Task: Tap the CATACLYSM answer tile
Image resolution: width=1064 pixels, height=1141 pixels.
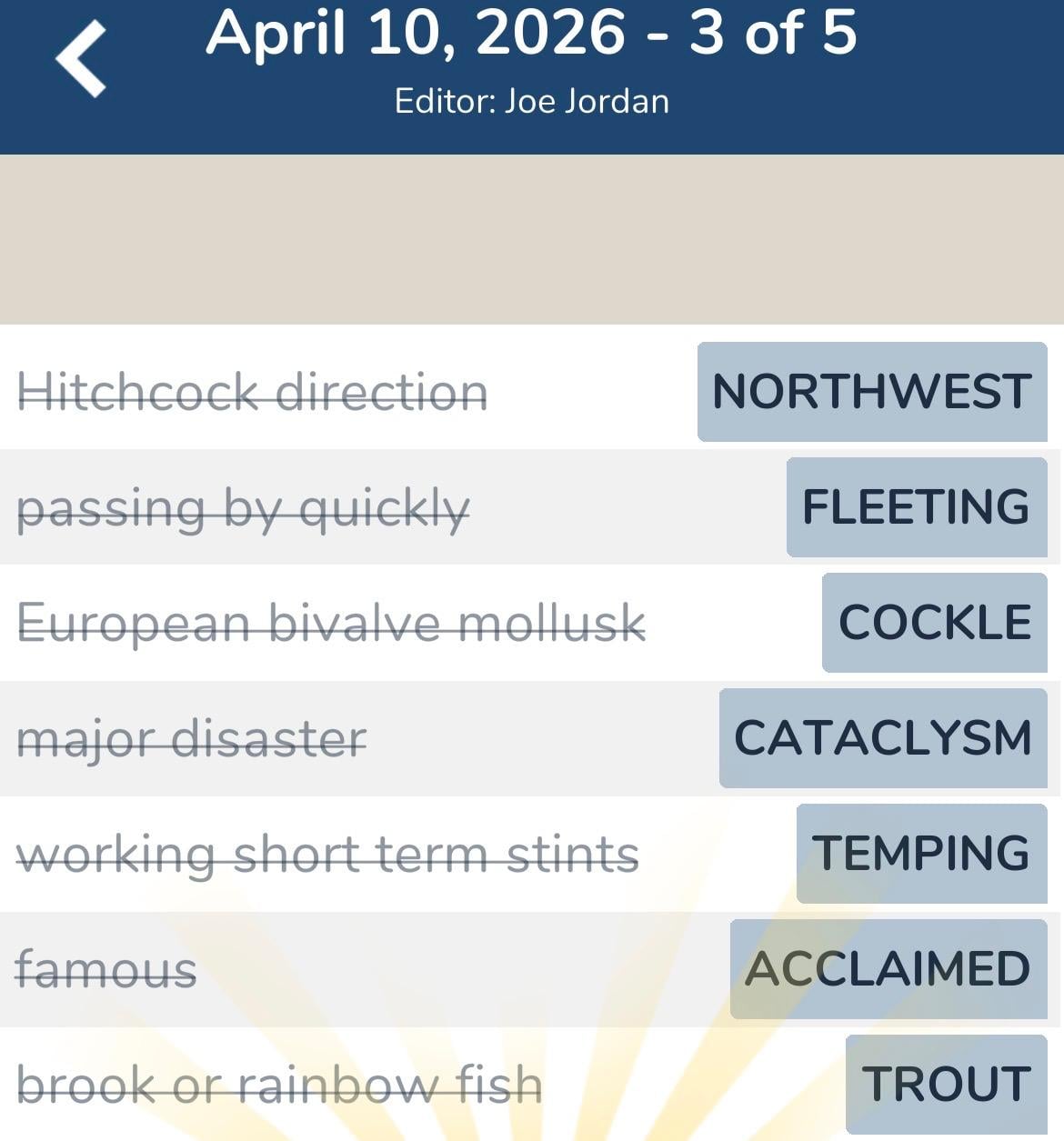Action: pos(882,738)
